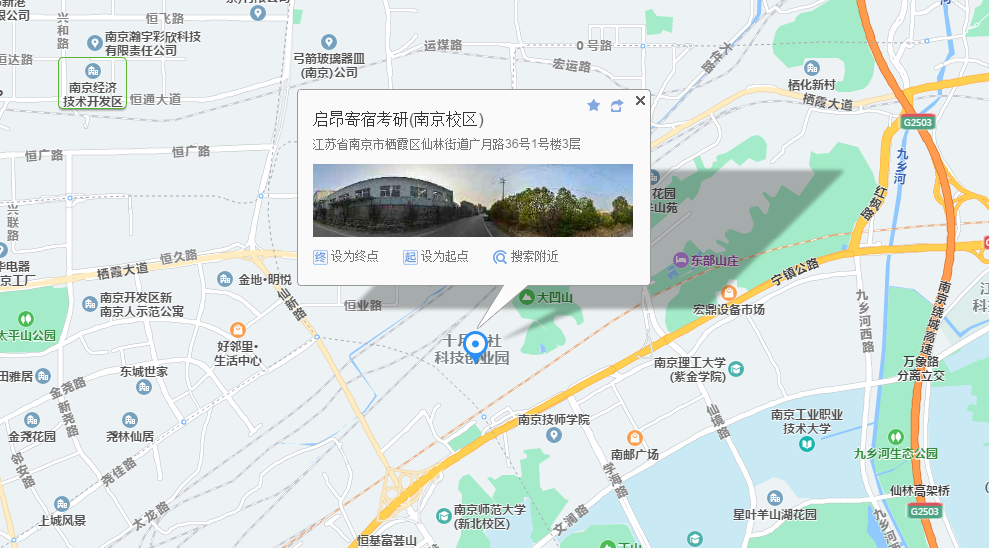Open the 九乡河生态公园 park marker
989x548 pixels.
(x=895, y=437)
